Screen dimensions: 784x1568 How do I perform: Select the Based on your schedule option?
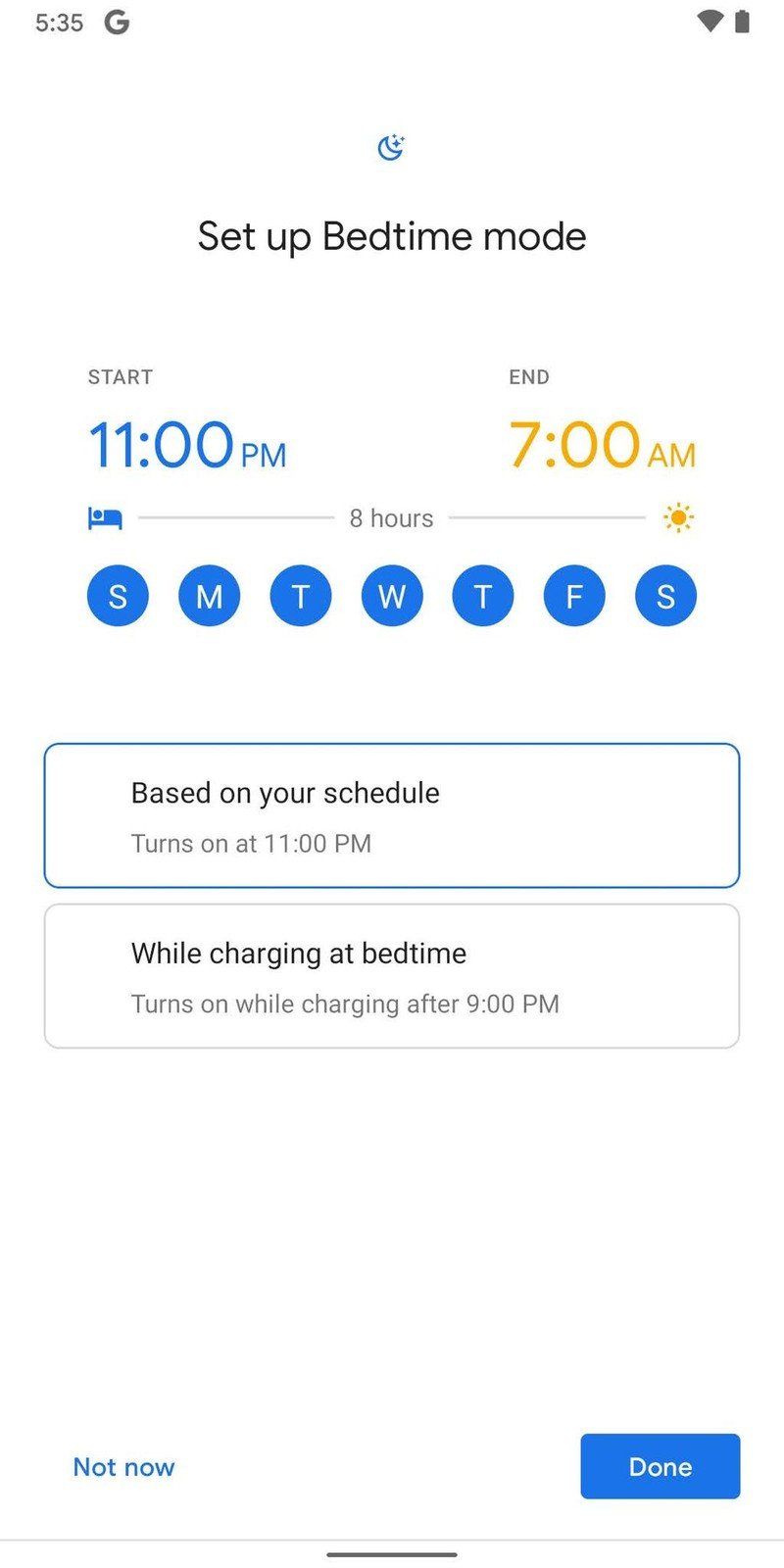(x=391, y=814)
